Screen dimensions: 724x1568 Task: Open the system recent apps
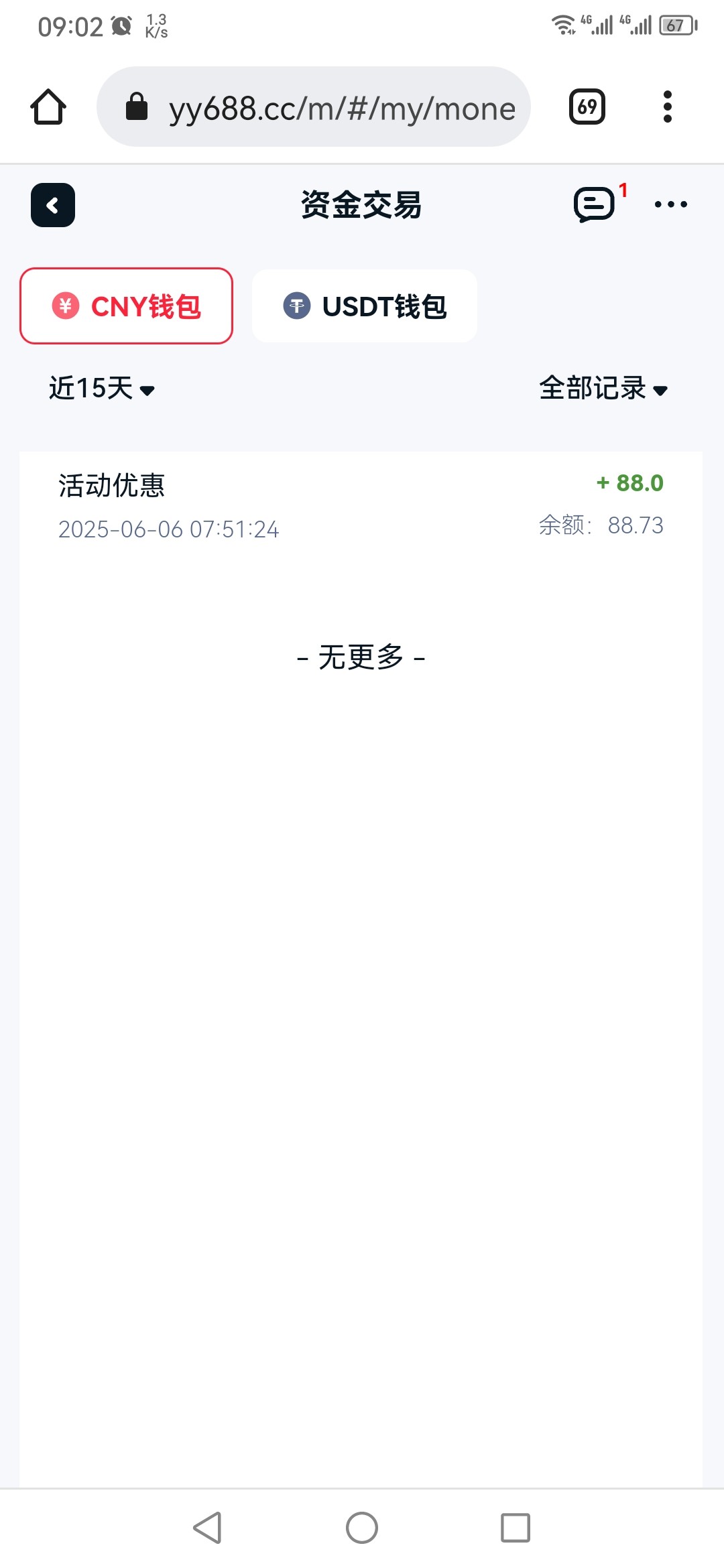point(516,1528)
